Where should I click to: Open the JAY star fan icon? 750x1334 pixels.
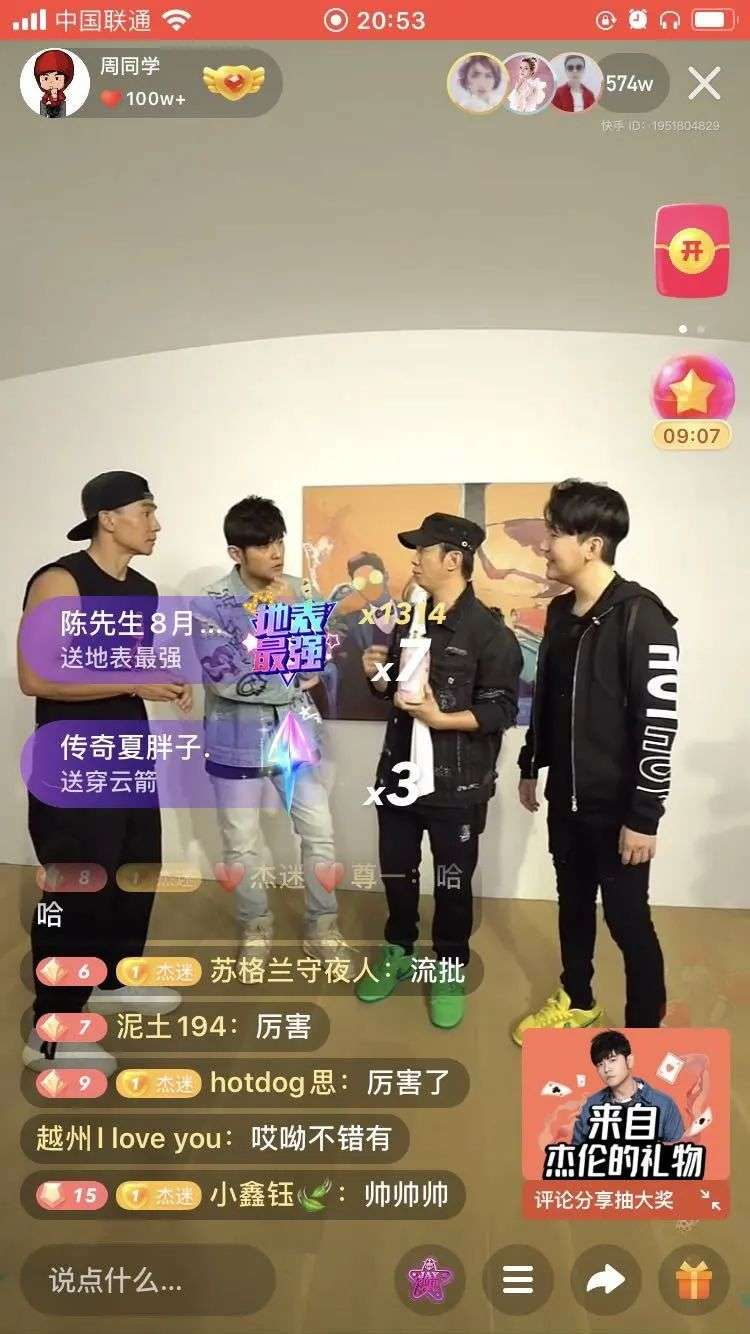[430, 1280]
